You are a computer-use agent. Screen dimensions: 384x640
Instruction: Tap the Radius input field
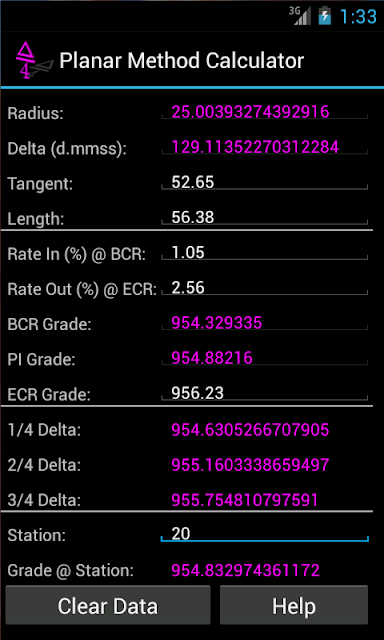coord(264,112)
